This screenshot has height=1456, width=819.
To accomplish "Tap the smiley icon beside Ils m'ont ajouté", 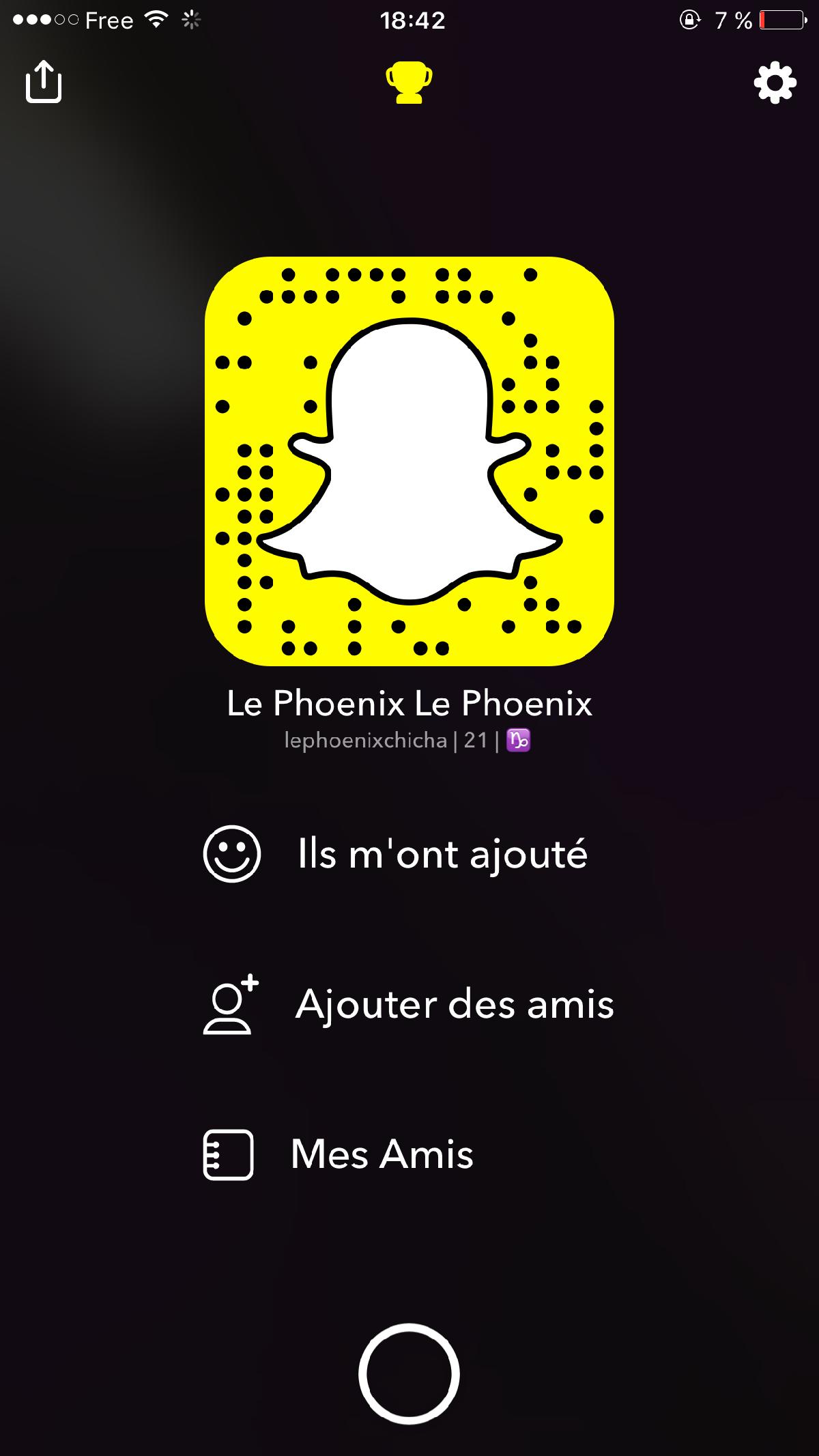I will point(233,855).
